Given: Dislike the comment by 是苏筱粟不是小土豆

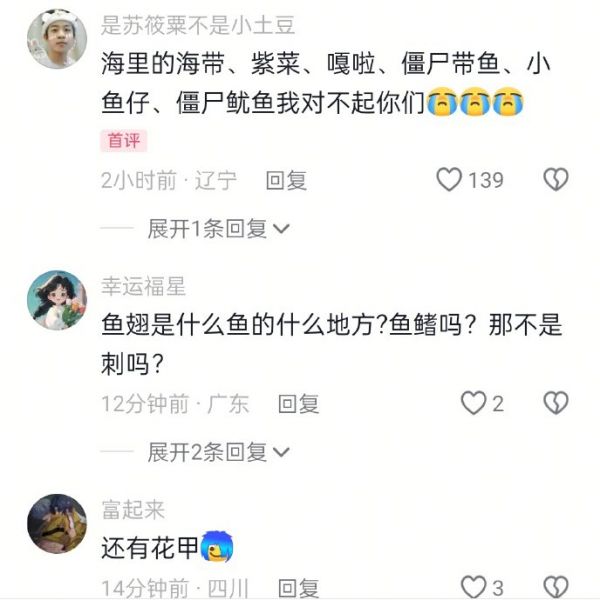Looking at the screenshot, I should tap(555, 180).
